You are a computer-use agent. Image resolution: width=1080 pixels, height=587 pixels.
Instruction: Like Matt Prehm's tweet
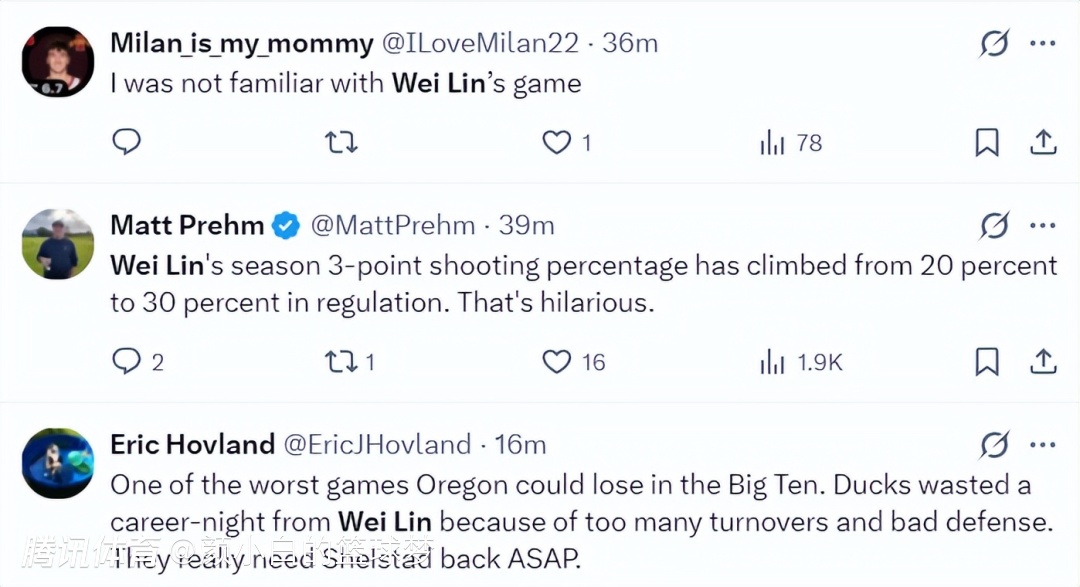556,361
